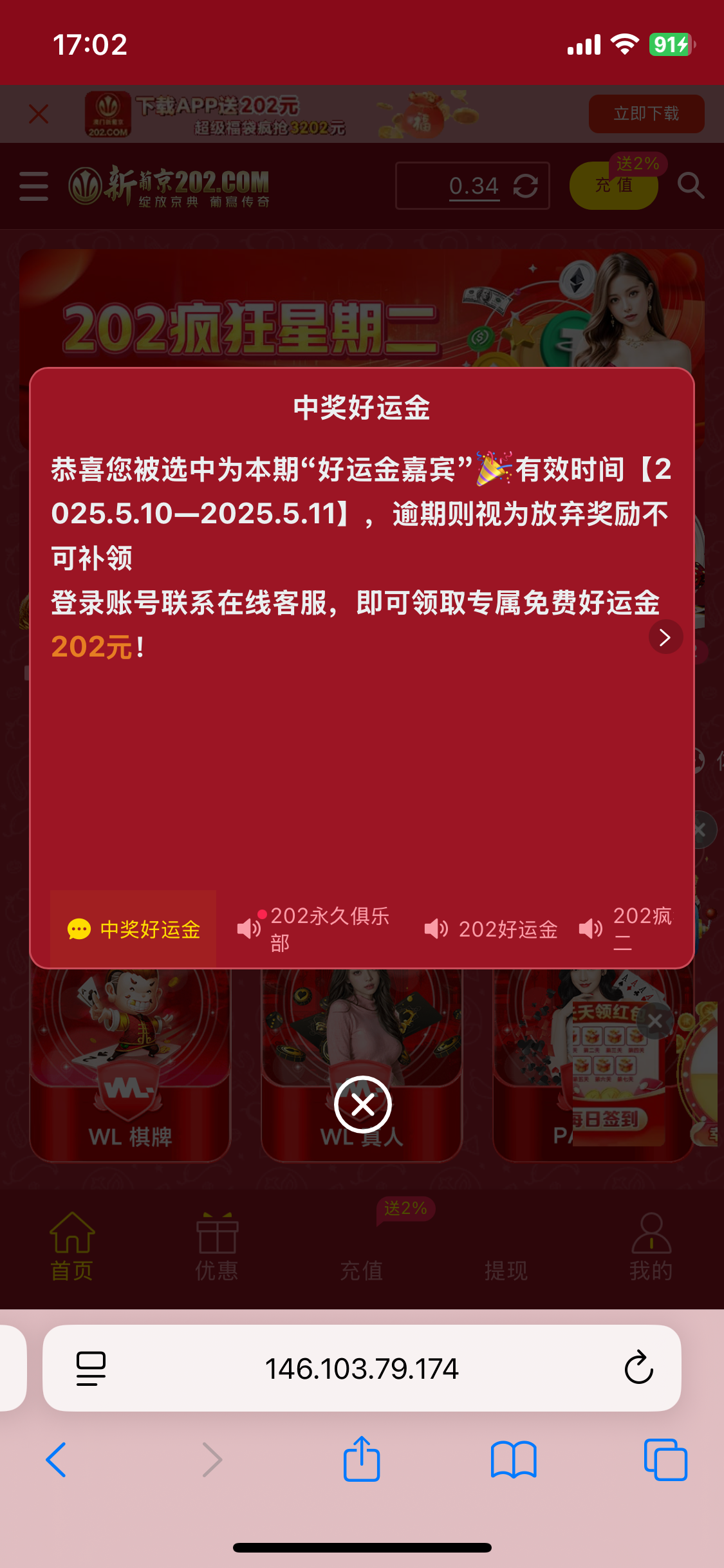Tap the 146.103.79.174 address bar
This screenshot has height=1568, width=724.
(x=362, y=1368)
